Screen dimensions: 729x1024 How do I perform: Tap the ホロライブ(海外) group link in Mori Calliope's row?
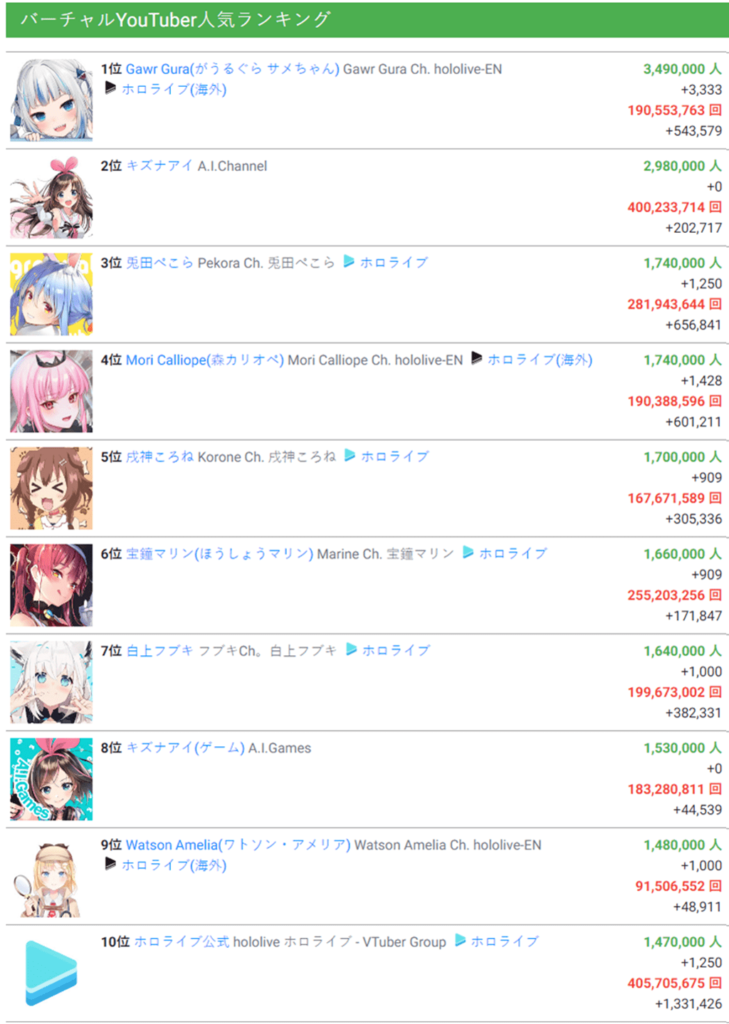[539, 360]
